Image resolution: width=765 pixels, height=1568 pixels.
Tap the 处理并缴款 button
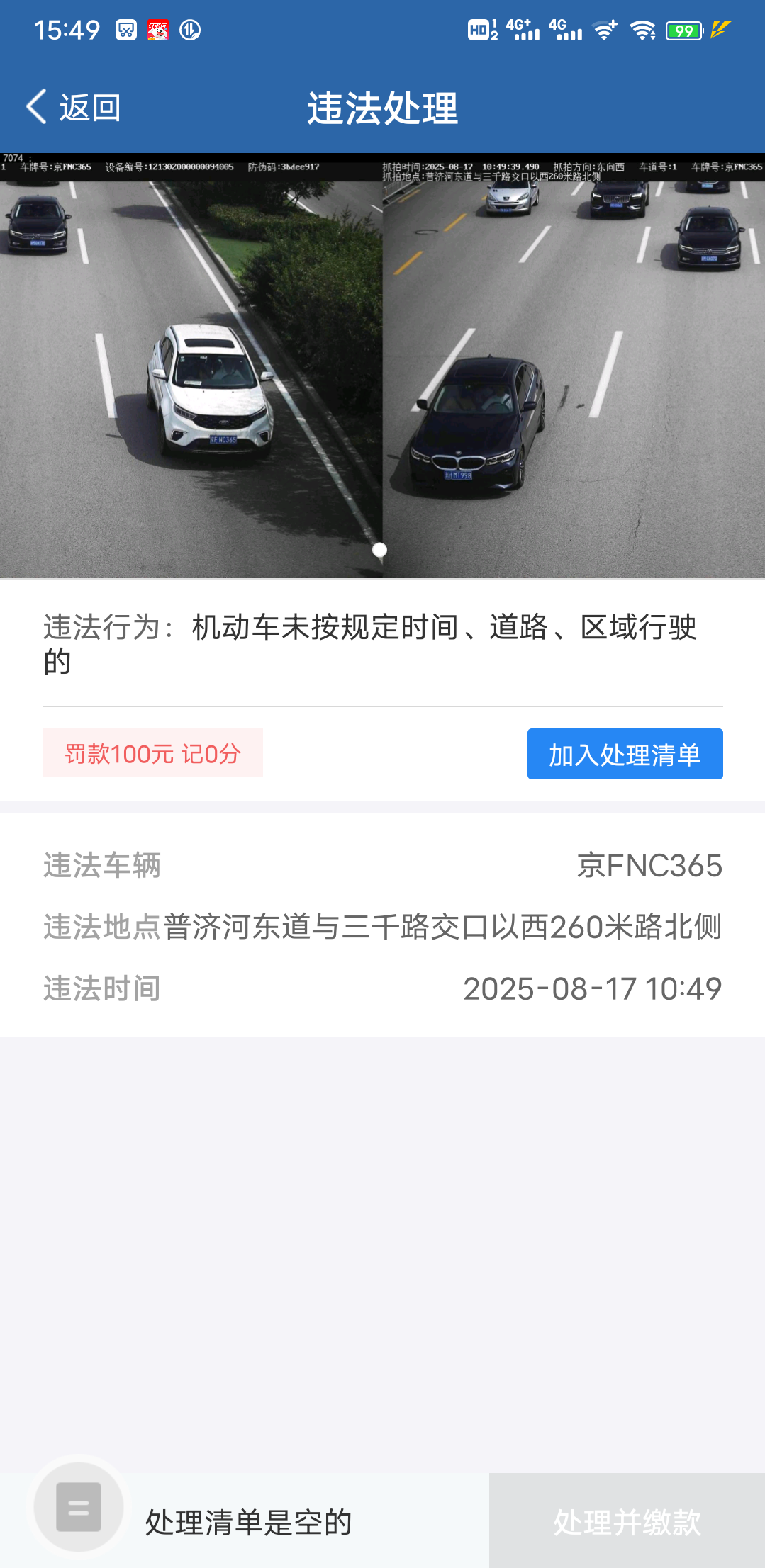click(627, 1521)
